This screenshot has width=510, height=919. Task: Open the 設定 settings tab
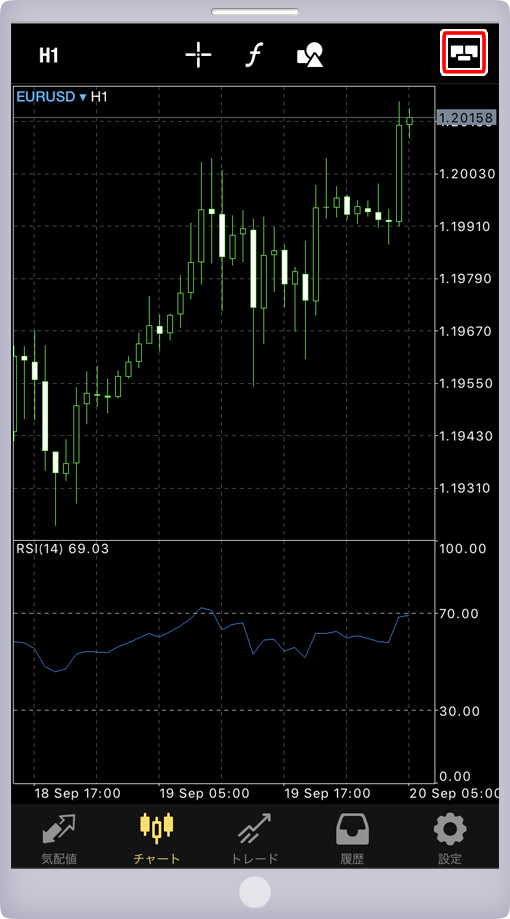[x=450, y=838]
